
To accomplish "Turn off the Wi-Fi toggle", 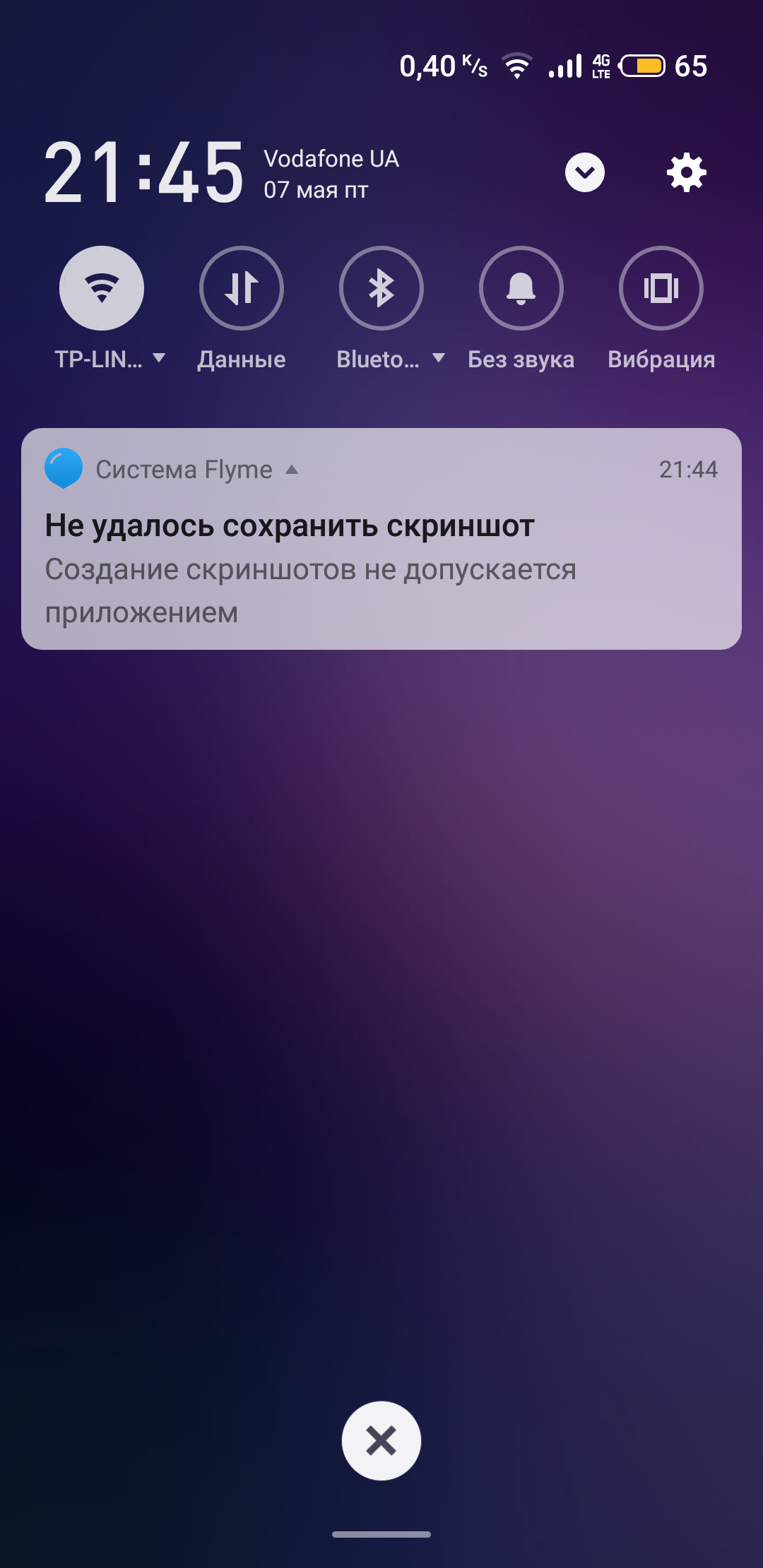I will pyautogui.click(x=102, y=288).
